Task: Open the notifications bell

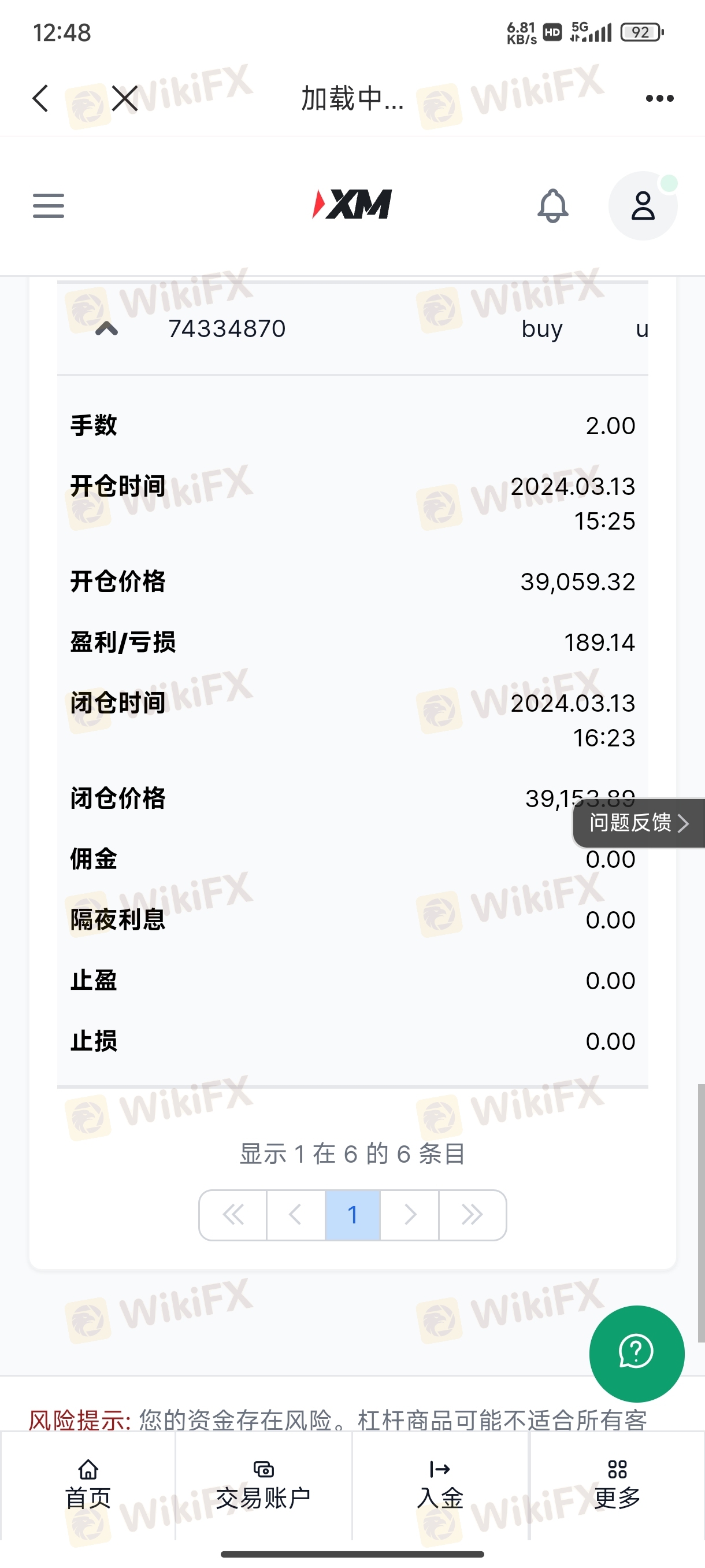Action: pyautogui.click(x=552, y=206)
